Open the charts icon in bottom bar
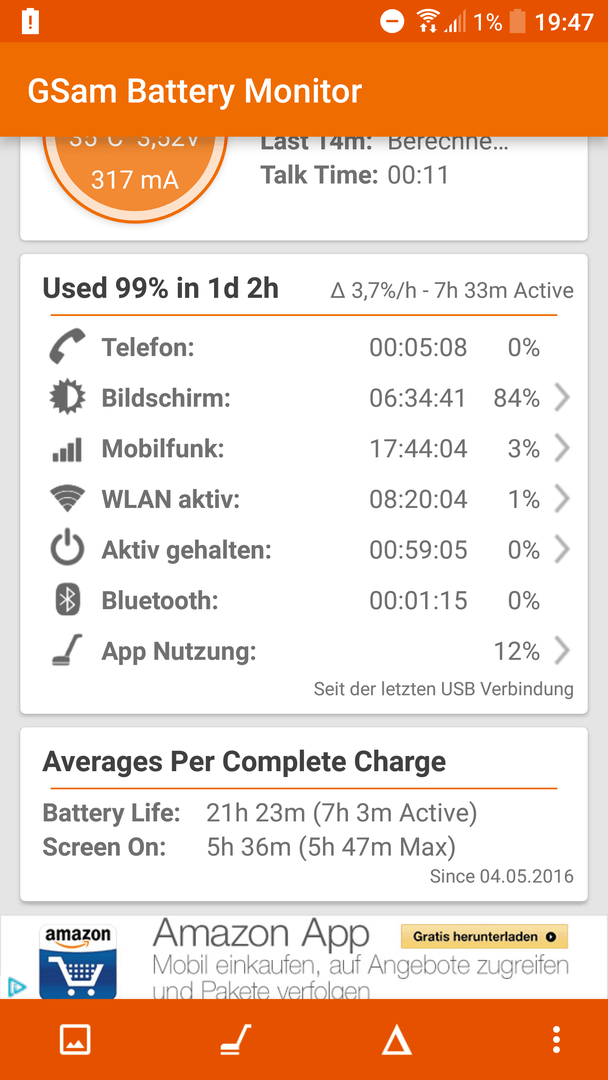Screen dimensions: 608x1080 75,1039
